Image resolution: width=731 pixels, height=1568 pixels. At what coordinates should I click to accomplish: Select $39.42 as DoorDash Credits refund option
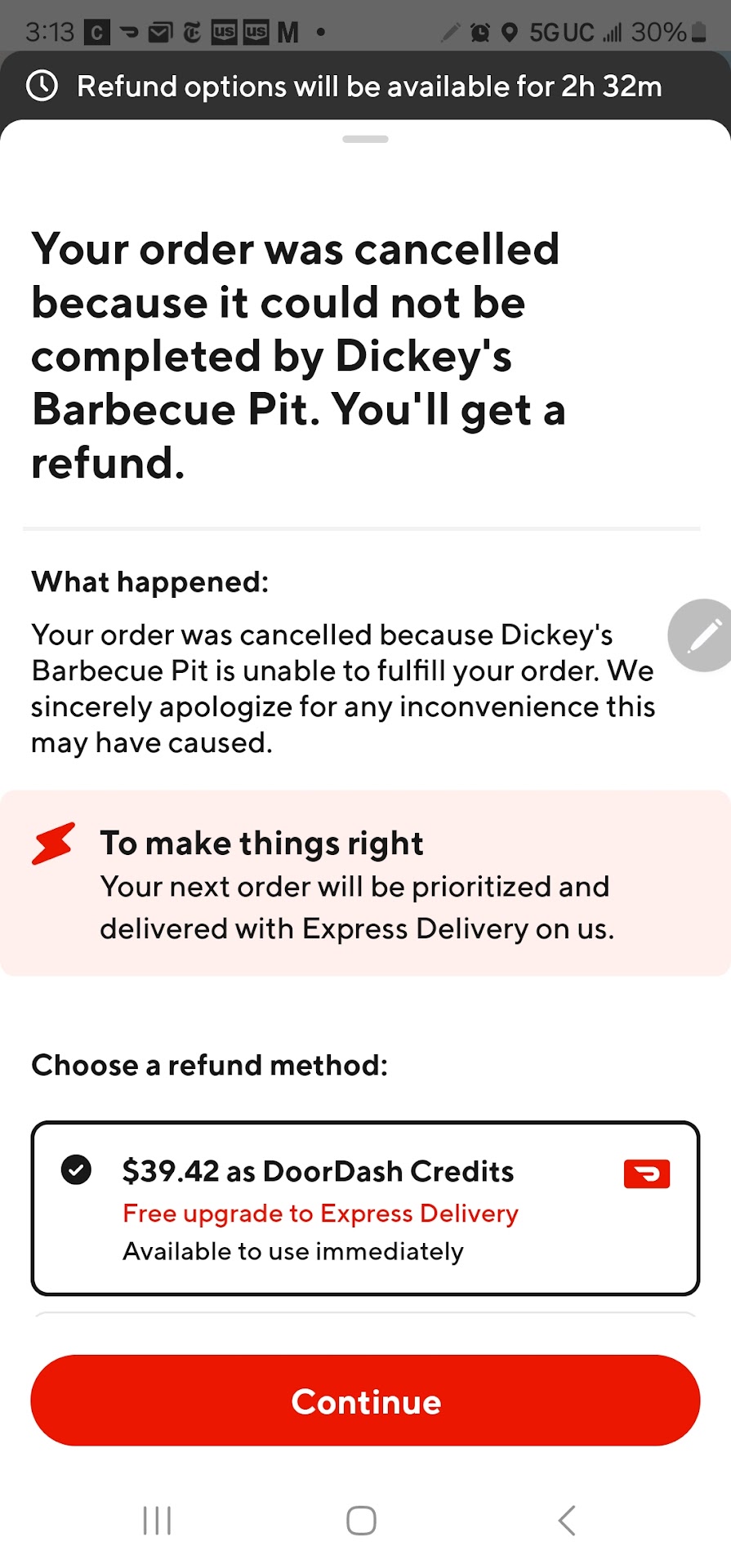[365, 1208]
